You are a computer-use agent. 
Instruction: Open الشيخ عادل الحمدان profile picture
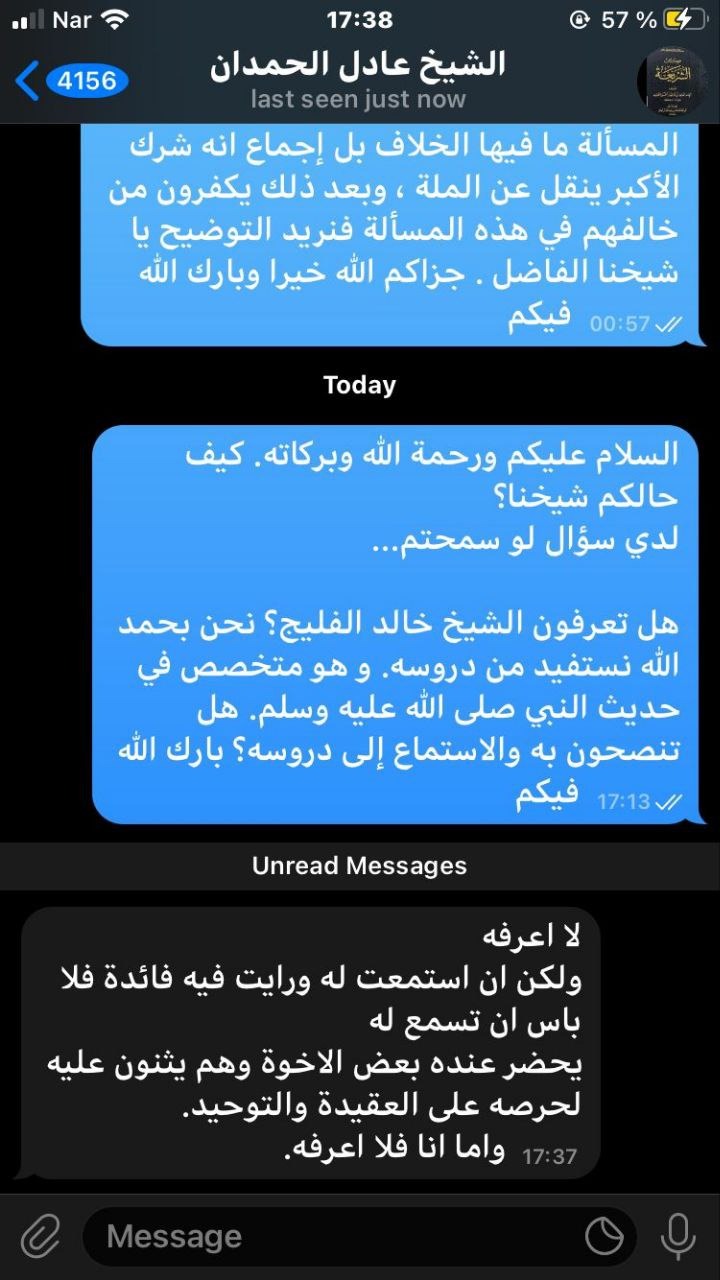point(671,80)
